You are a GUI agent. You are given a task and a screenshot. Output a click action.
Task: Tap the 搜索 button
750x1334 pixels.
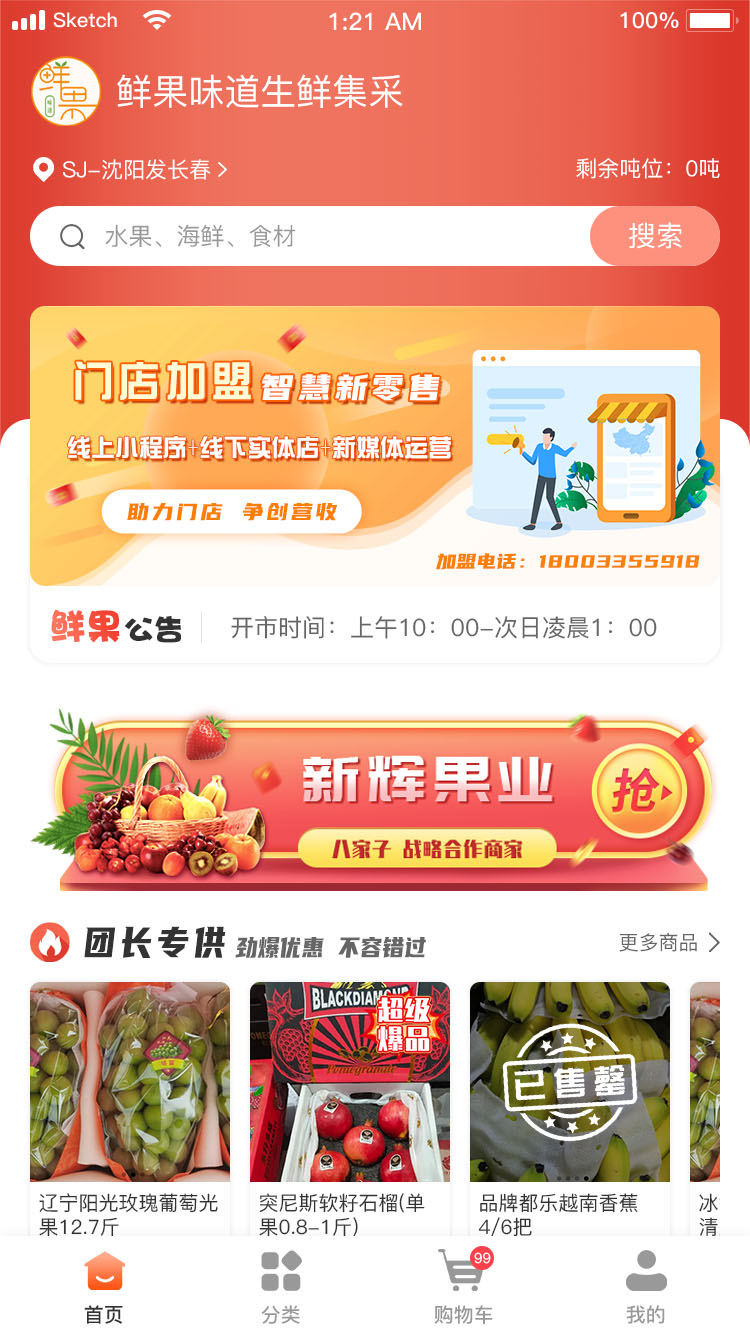[x=655, y=237]
